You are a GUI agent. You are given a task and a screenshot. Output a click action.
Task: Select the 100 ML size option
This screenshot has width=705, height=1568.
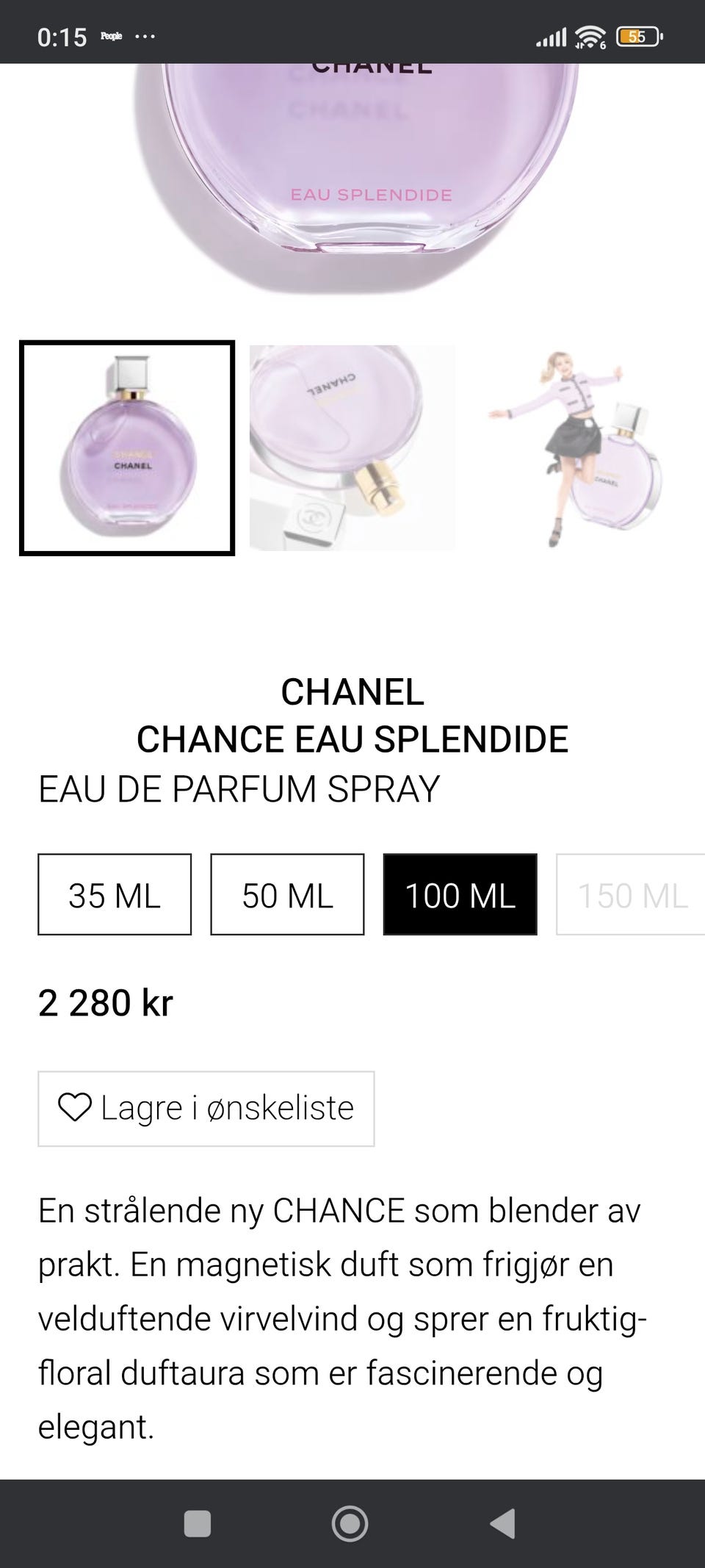pos(460,894)
